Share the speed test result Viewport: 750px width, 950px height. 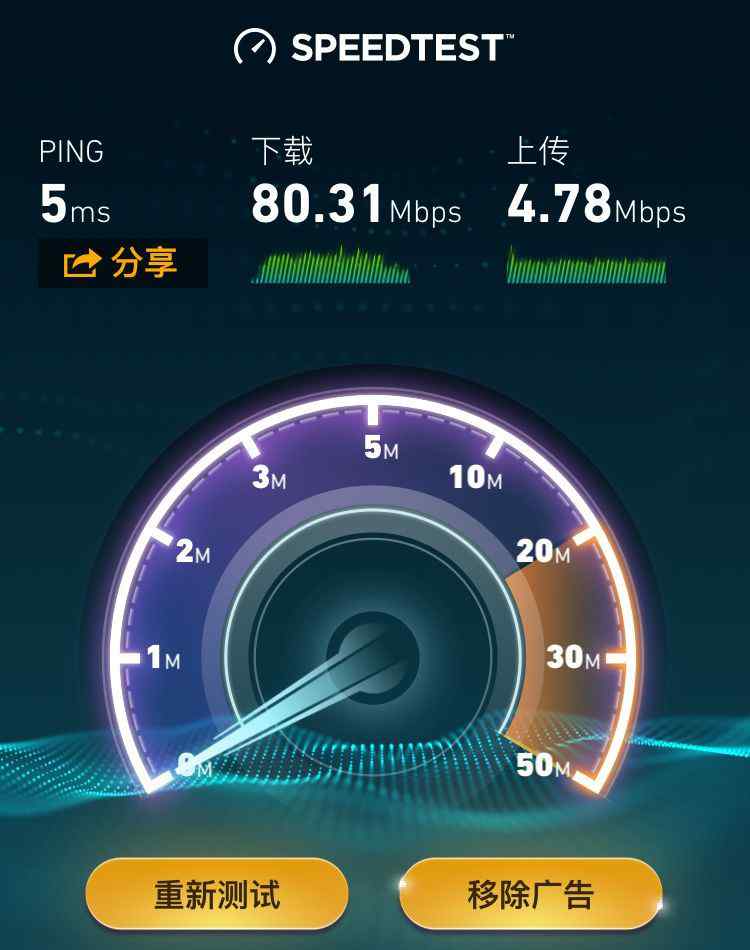point(122,263)
